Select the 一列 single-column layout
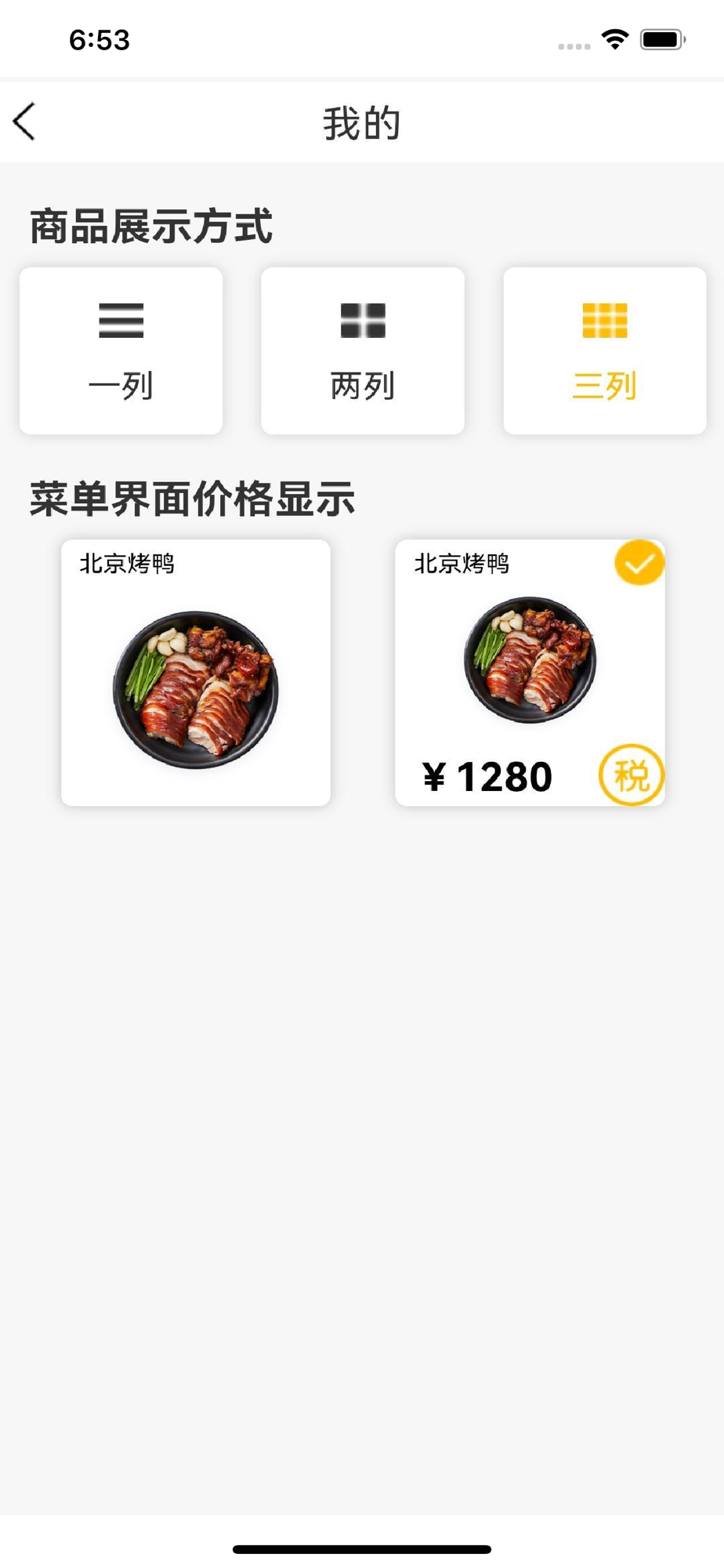The height and width of the screenshot is (1568, 724). (x=121, y=350)
